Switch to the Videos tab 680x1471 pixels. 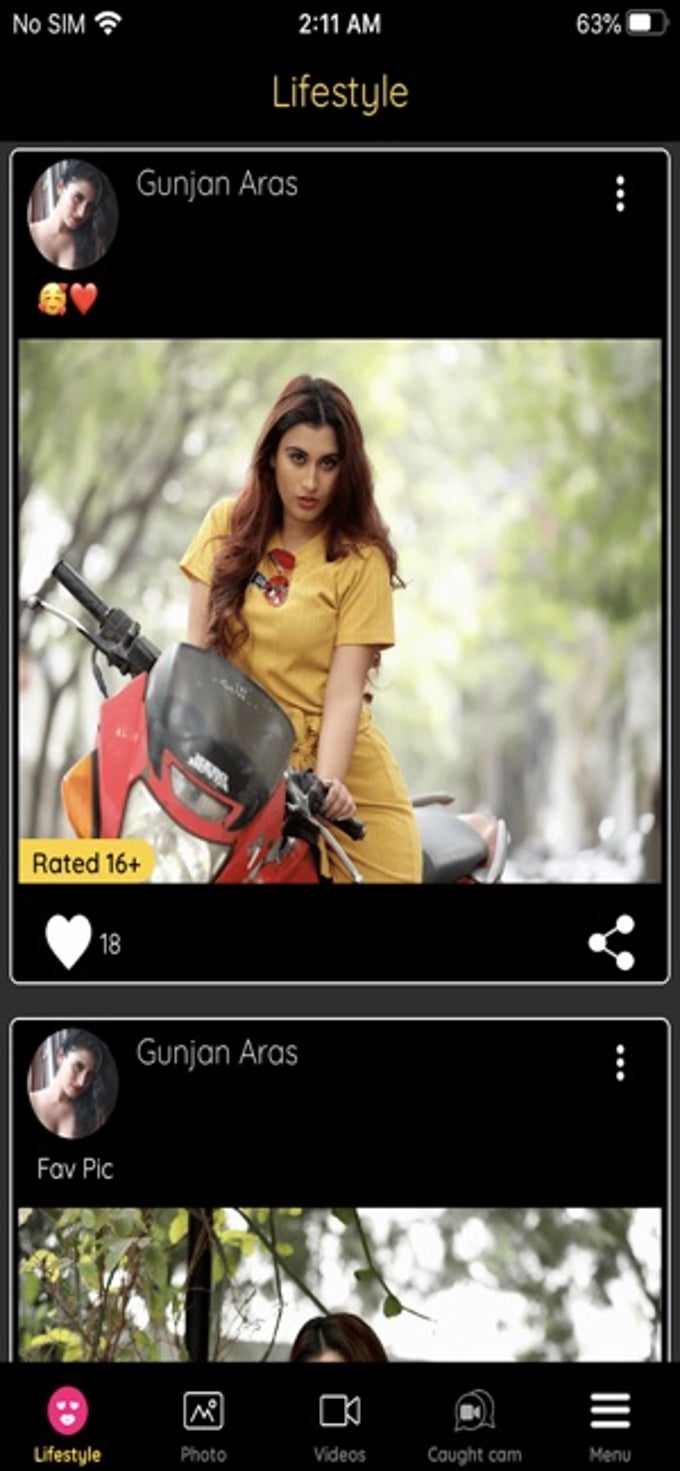[340, 1426]
